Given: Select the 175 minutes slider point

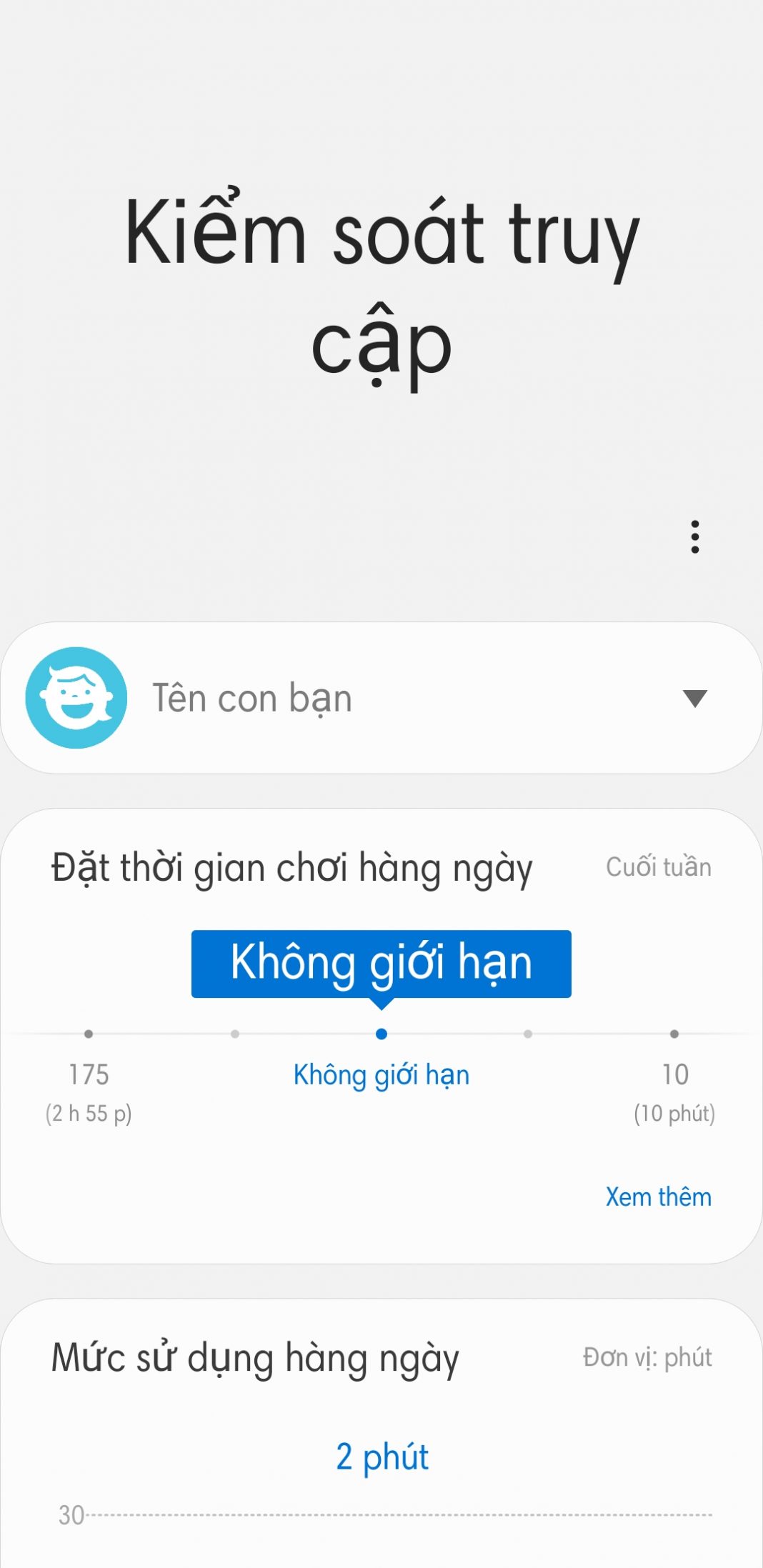Looking at the screenshot, I should pos(89,1034).
